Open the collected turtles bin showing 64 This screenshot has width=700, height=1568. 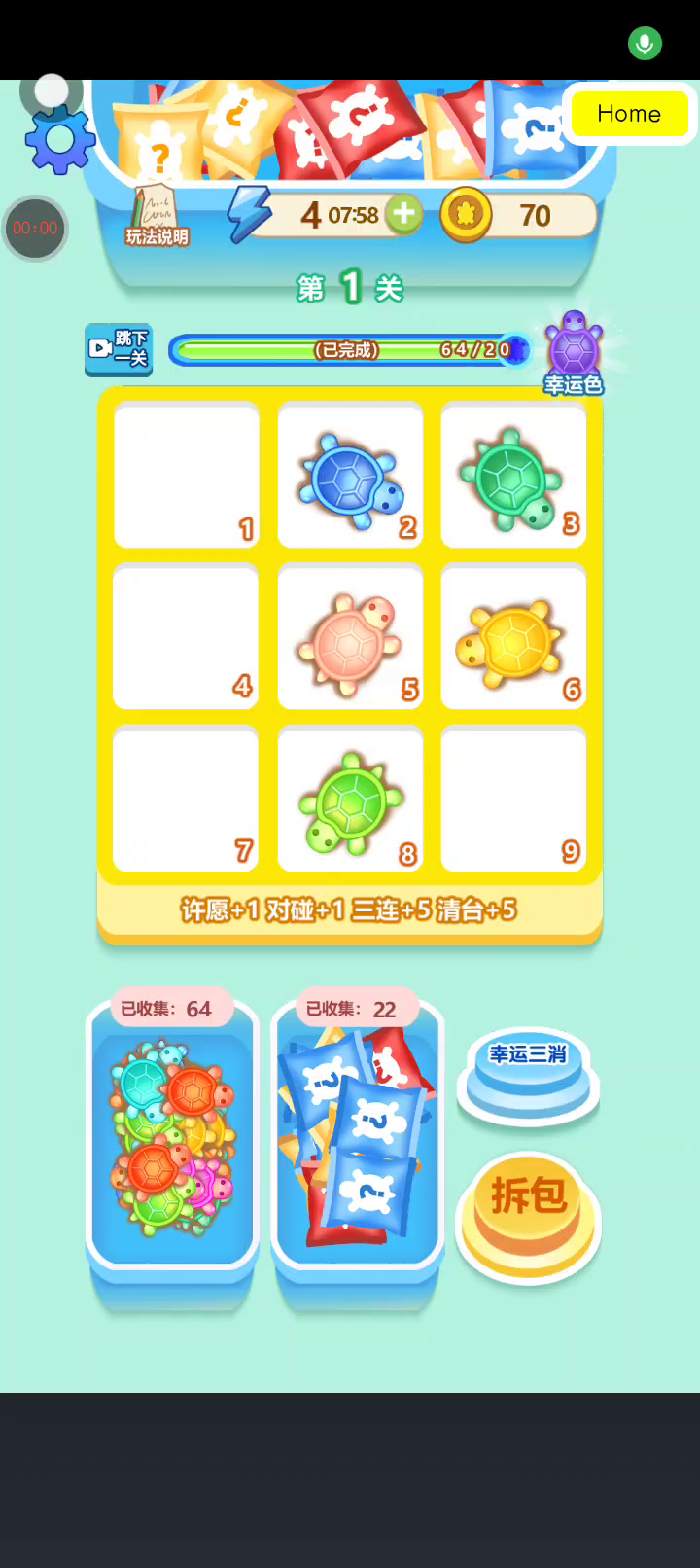[172, 1138]
